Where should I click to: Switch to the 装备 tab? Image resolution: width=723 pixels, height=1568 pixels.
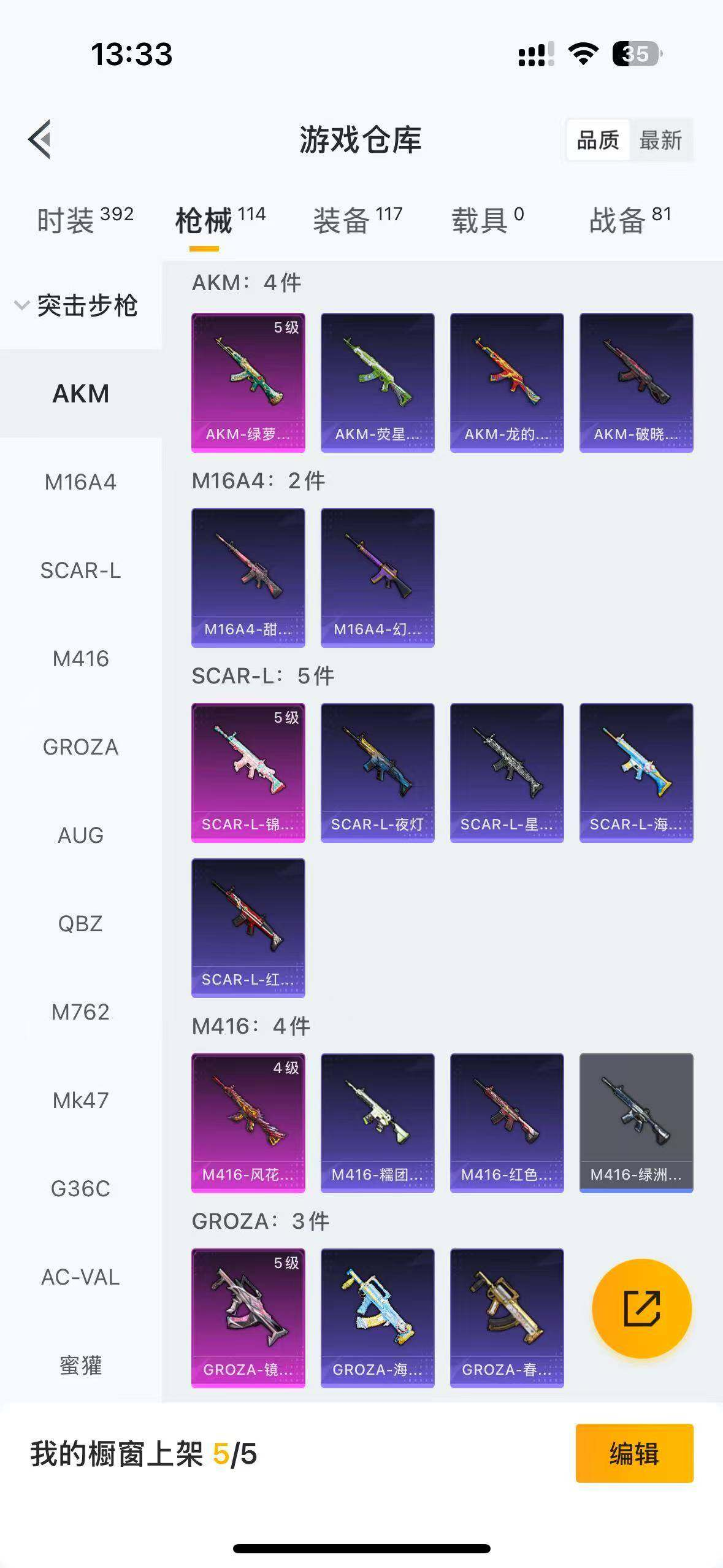pos(358,220)
